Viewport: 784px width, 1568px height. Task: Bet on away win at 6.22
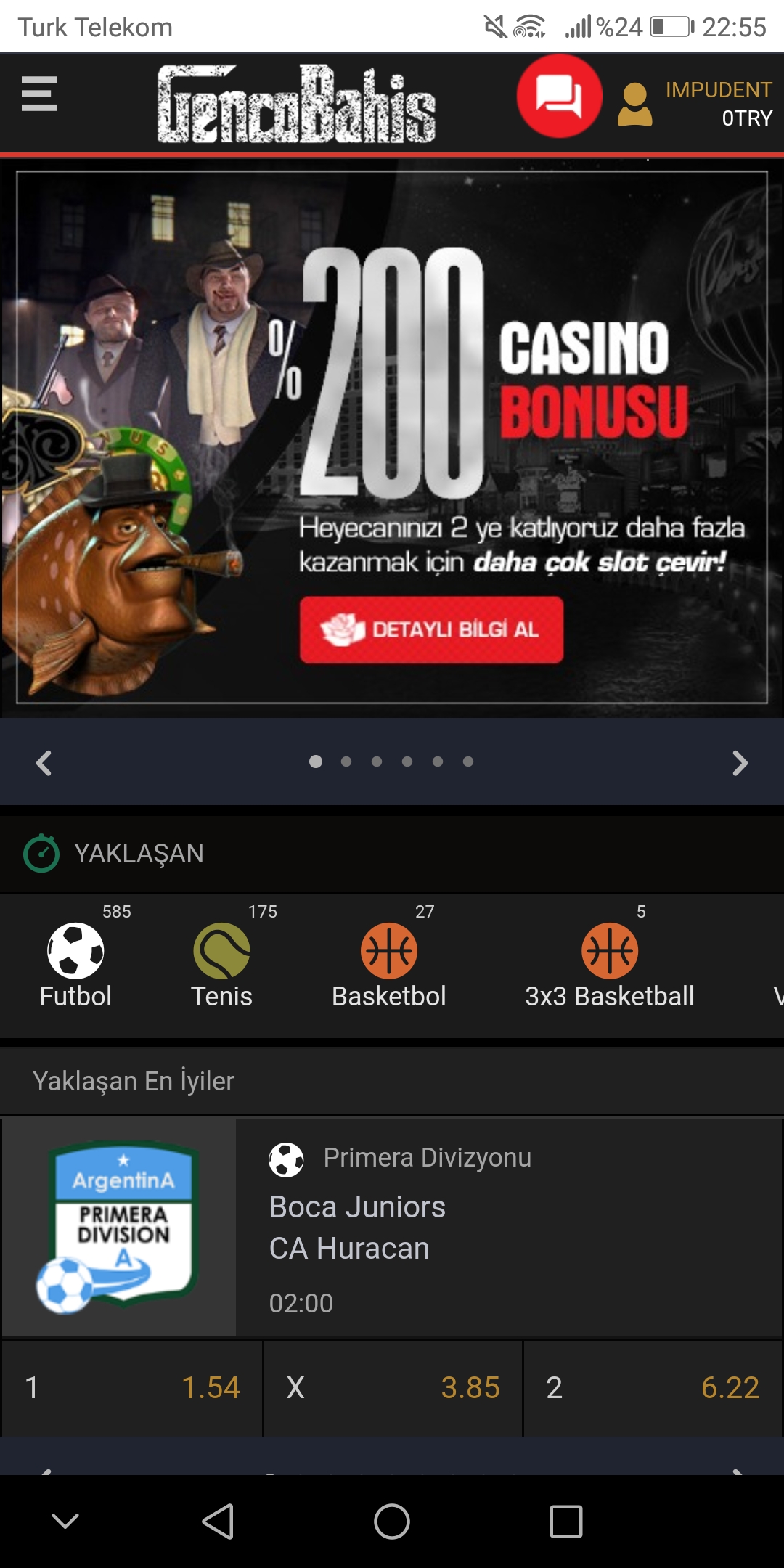[653, 1387]
